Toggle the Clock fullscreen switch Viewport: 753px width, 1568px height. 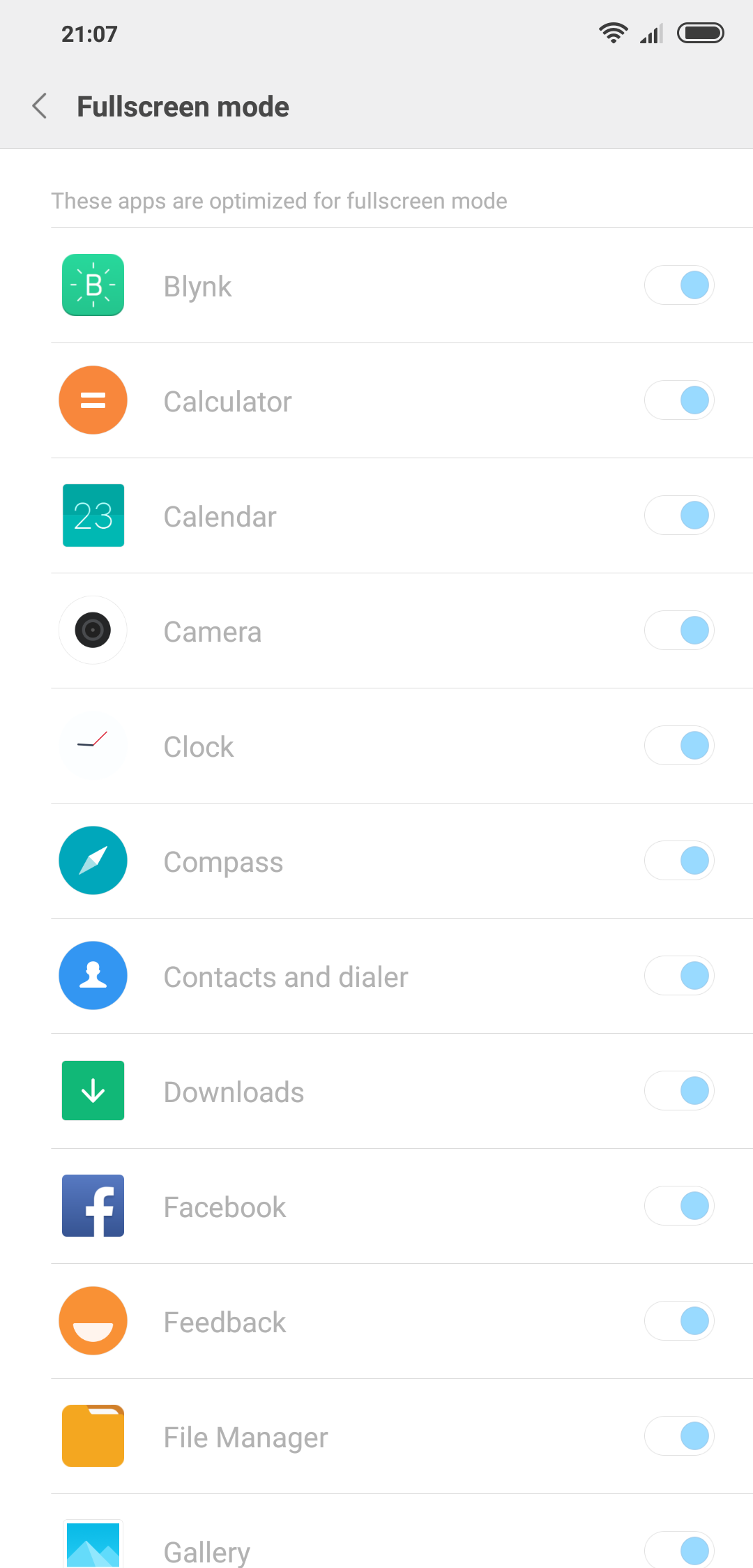pyautogui.click(x=679, y=746)
